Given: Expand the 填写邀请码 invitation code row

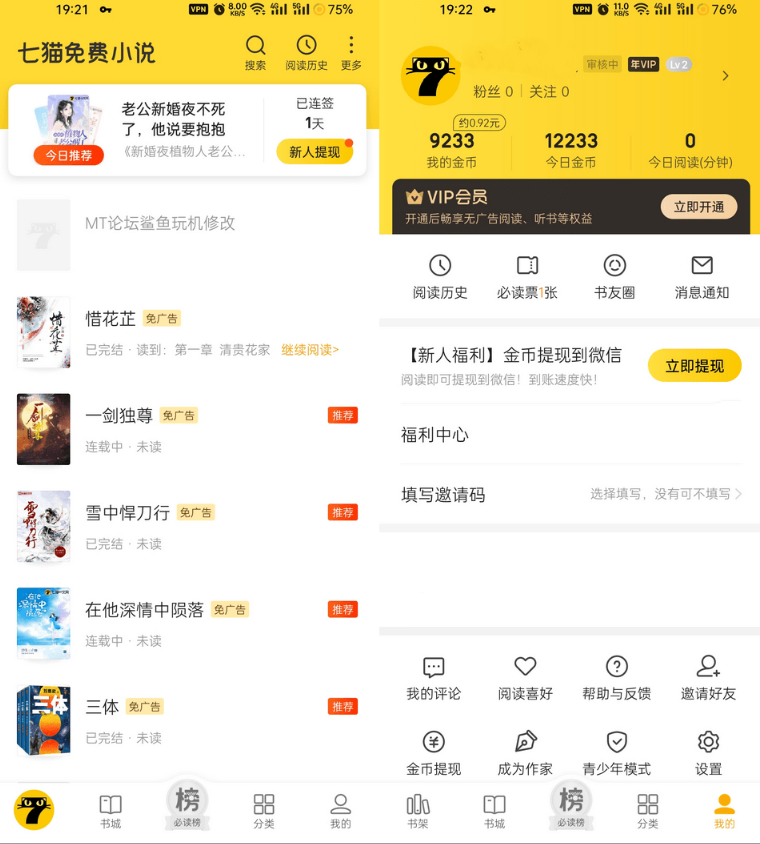Looking at the screenshot, I should (x=570, y=493).
